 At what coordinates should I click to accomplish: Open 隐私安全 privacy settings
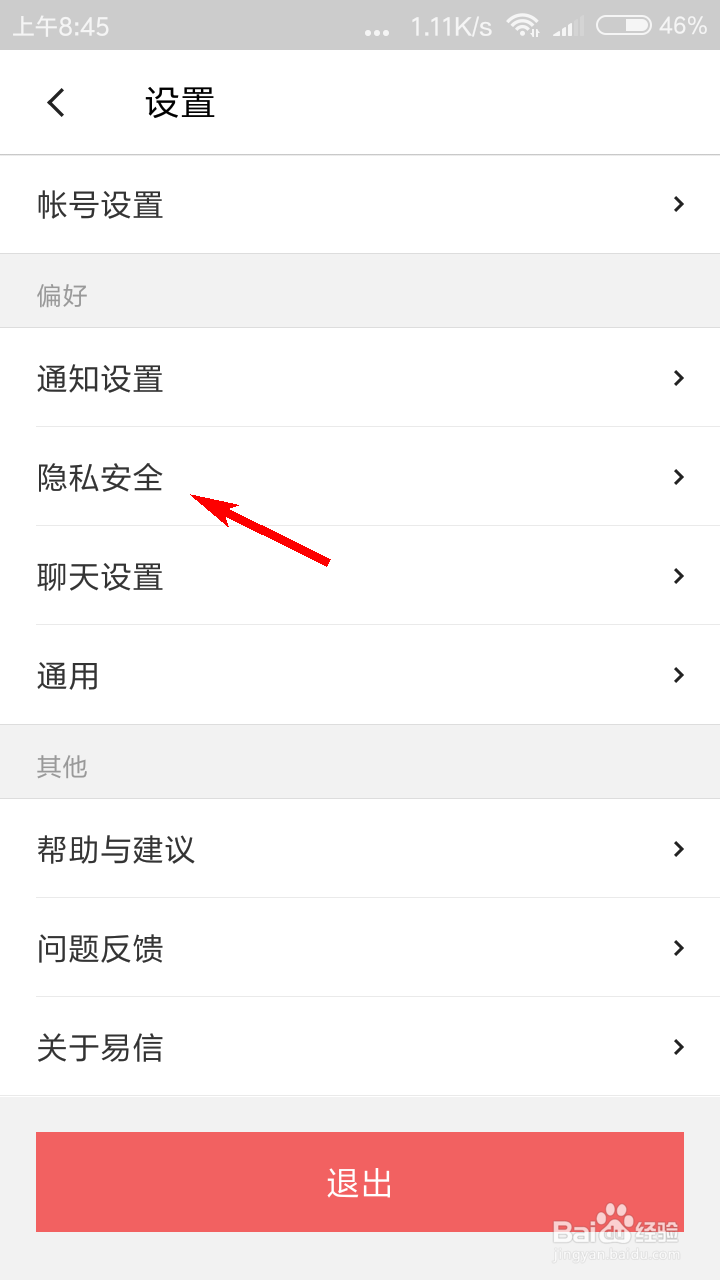click(100, 477)
